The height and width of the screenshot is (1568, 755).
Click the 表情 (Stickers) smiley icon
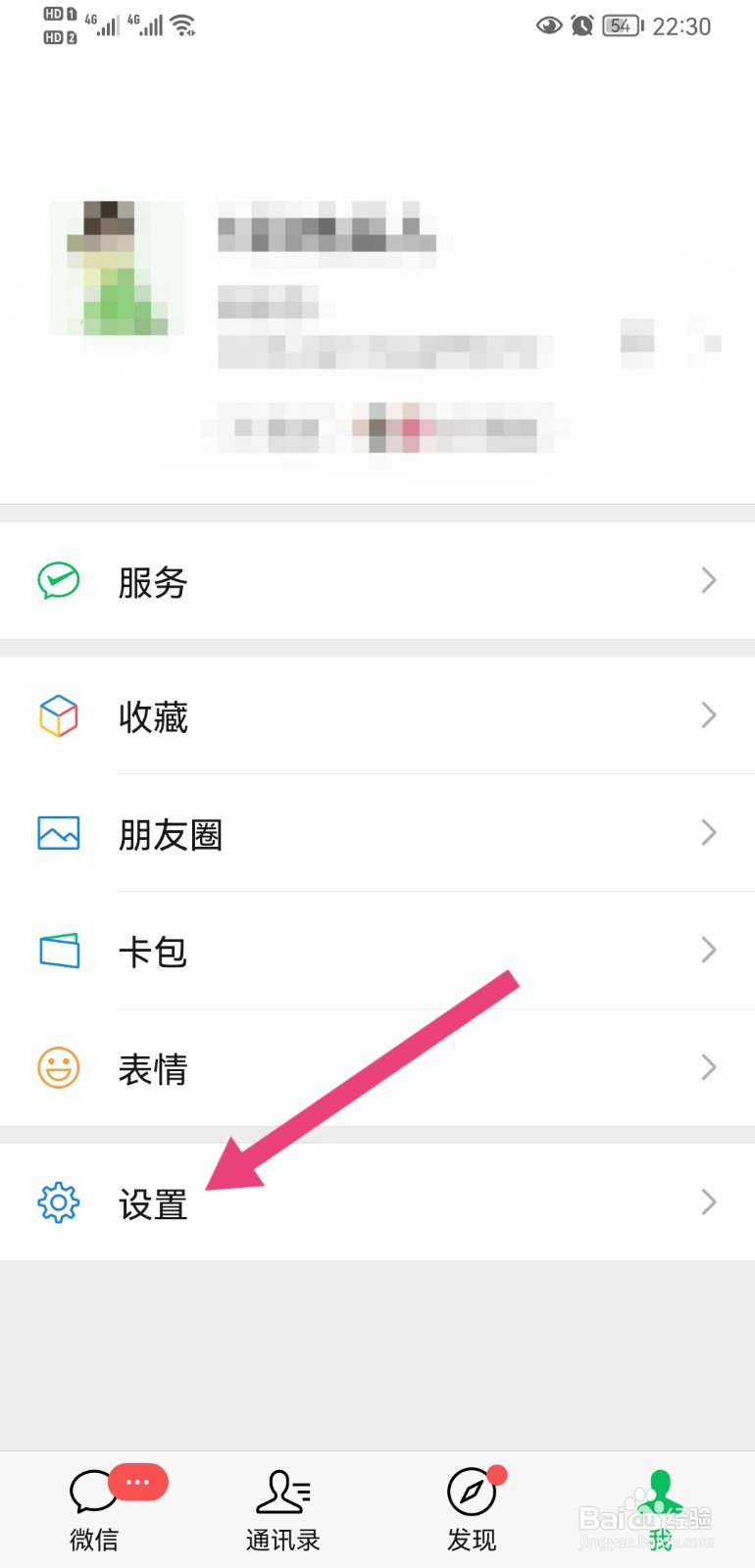[x=57, y=1067]
